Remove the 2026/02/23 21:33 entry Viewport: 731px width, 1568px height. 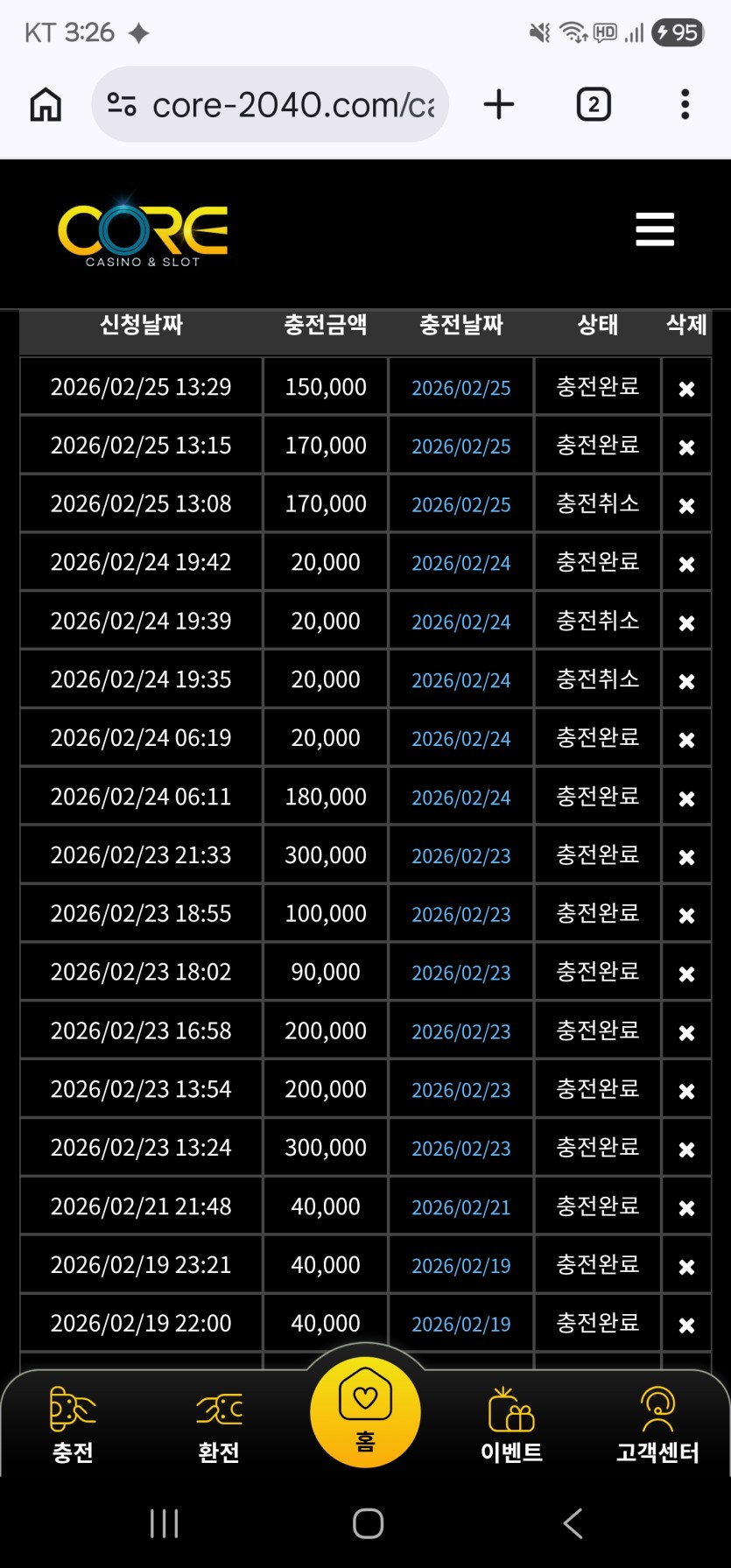click(x=686, y=857)
